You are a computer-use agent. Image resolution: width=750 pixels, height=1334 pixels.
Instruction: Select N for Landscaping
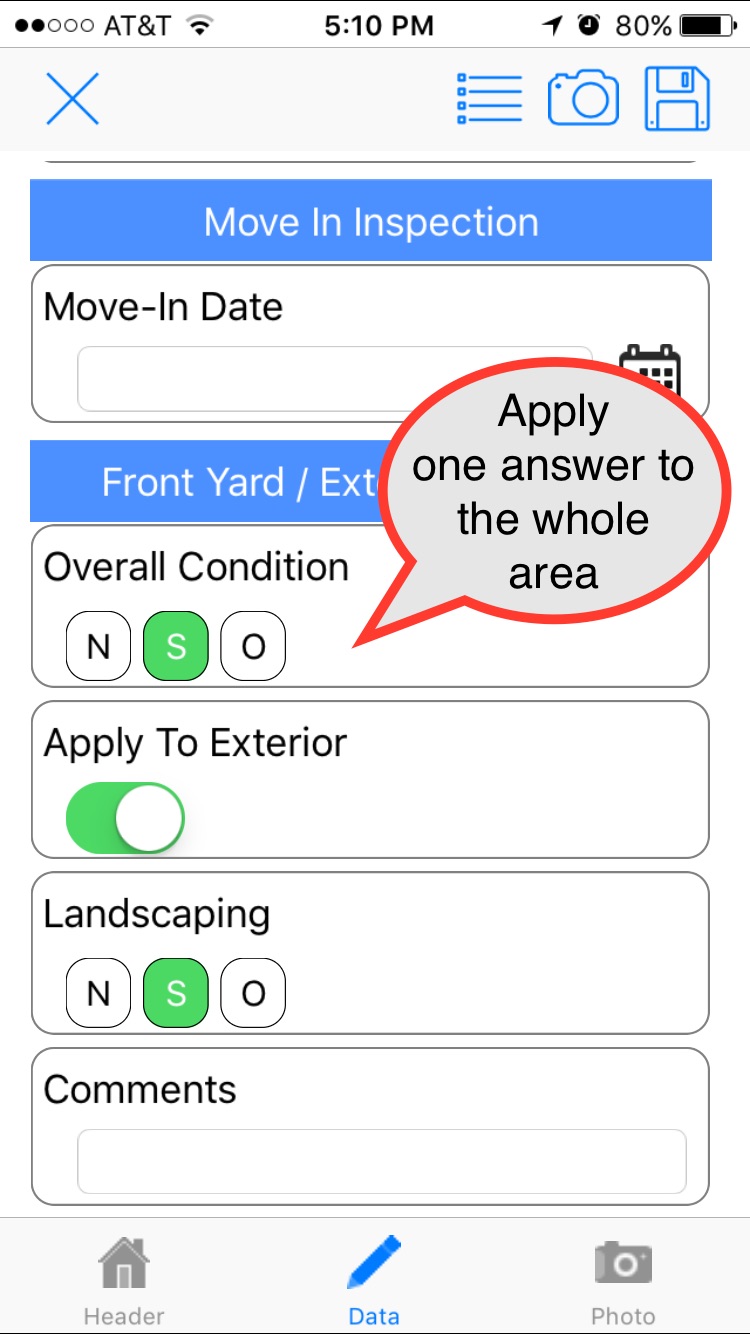pyautogui.click(x=97, y=992)
